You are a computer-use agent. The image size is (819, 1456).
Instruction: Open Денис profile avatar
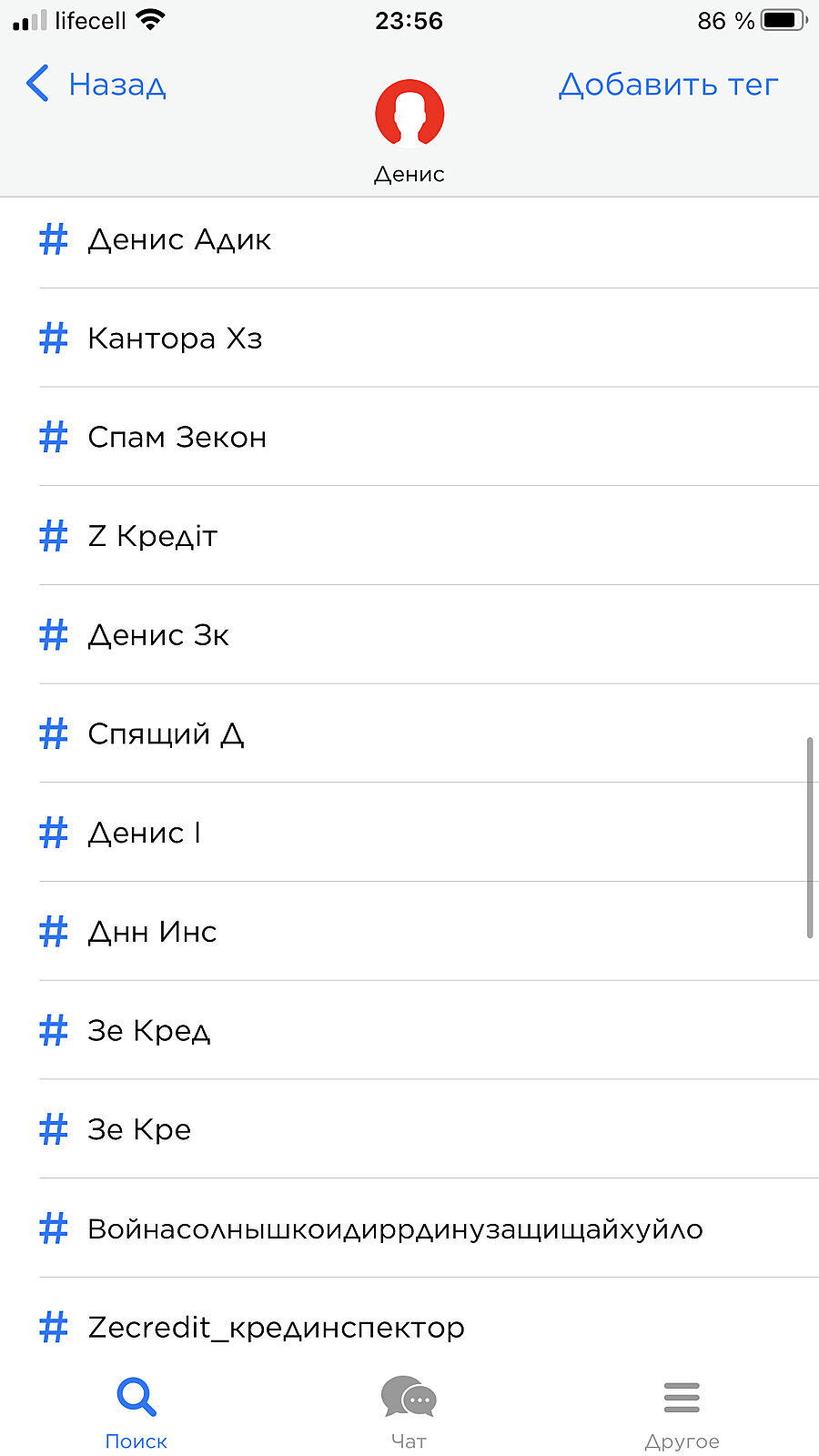pos(409,114)
